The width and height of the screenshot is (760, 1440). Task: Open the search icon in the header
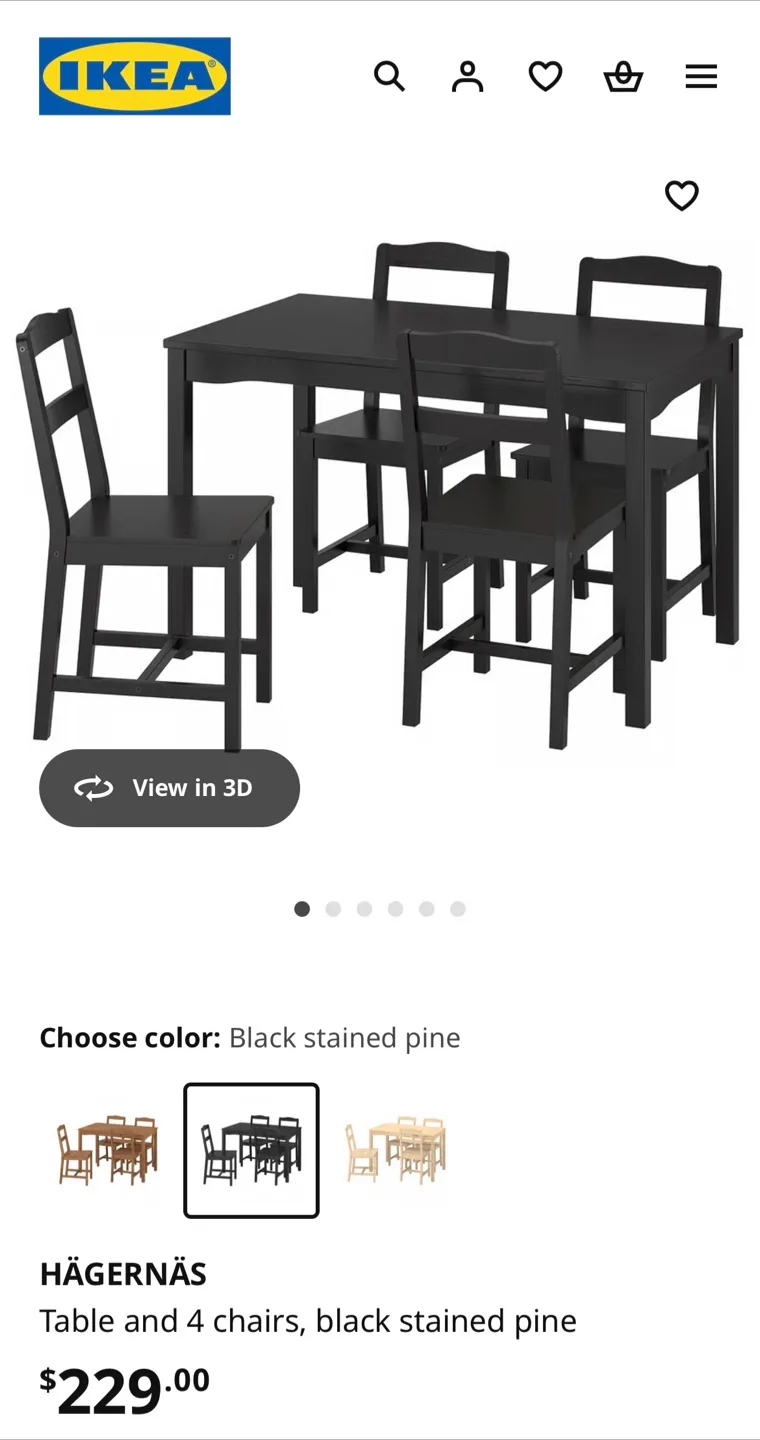389,76
